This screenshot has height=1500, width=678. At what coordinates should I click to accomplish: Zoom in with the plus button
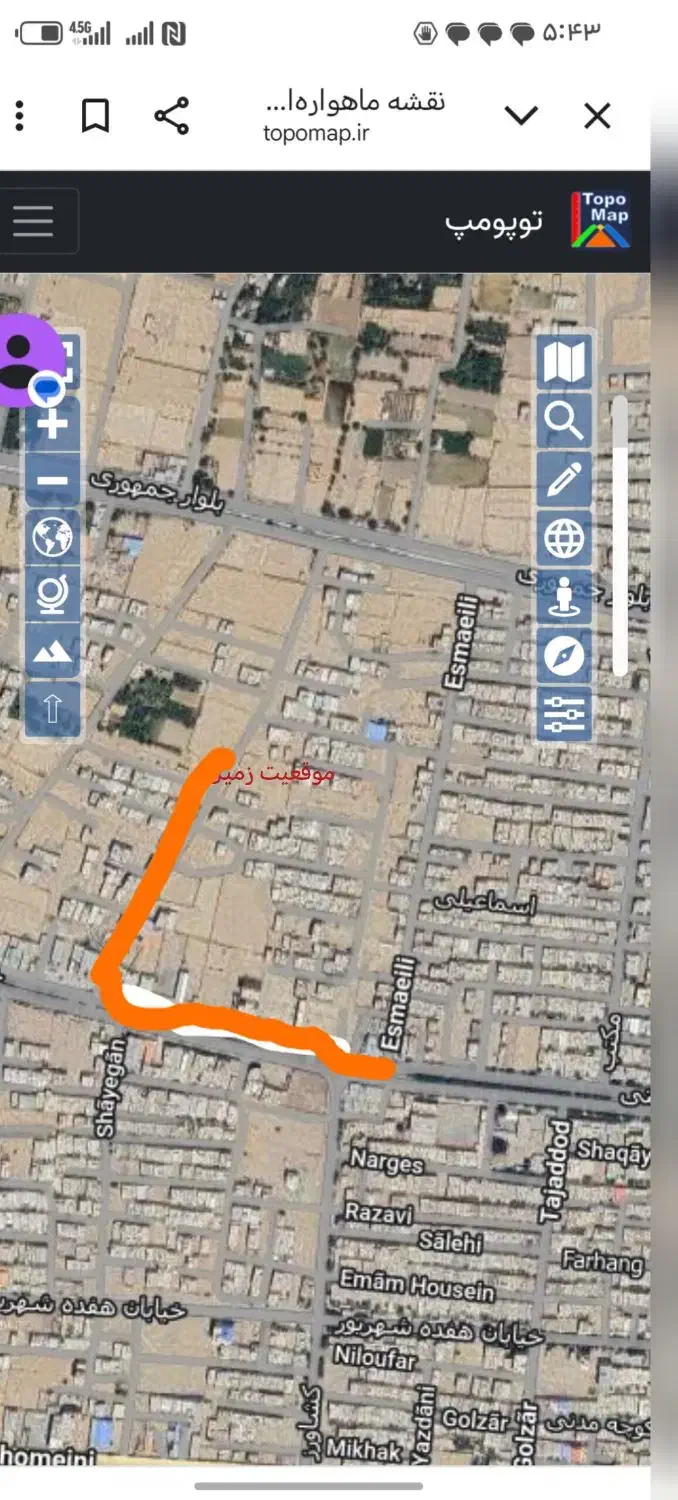(53, 424)
